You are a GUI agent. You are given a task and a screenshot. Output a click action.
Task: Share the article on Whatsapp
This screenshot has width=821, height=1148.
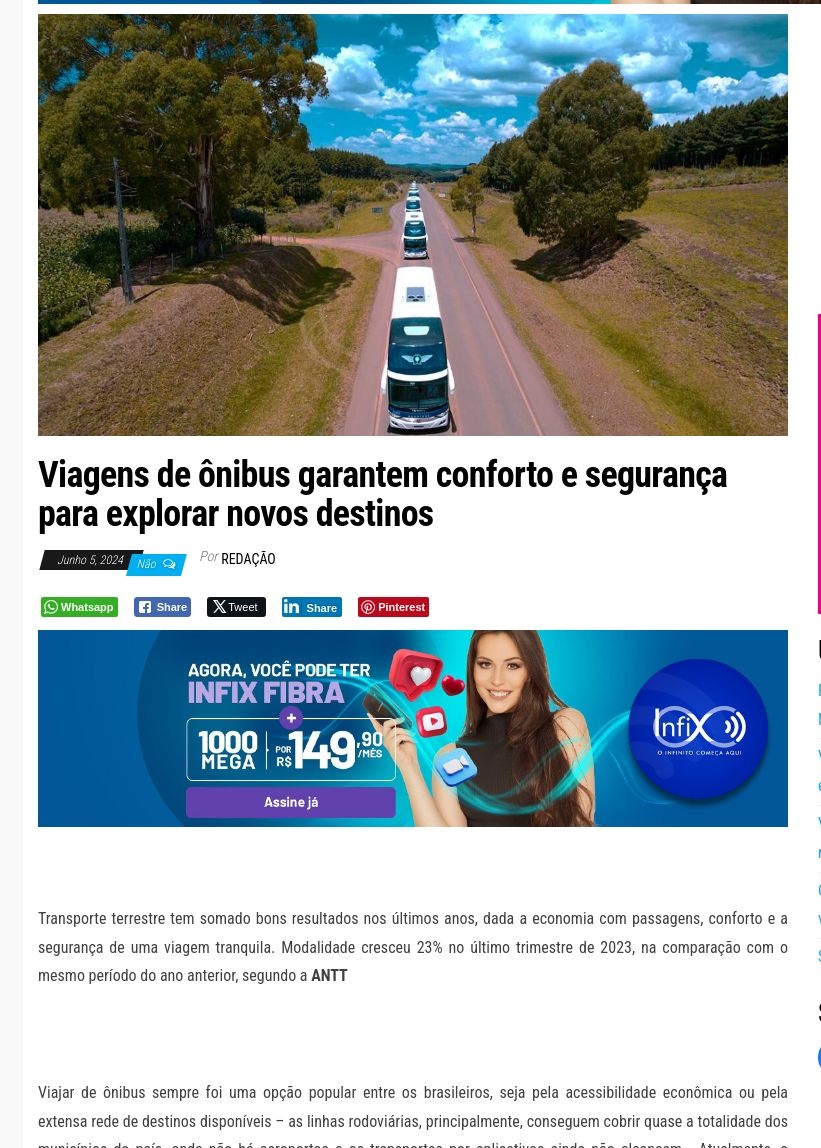[x=79, y=607]
